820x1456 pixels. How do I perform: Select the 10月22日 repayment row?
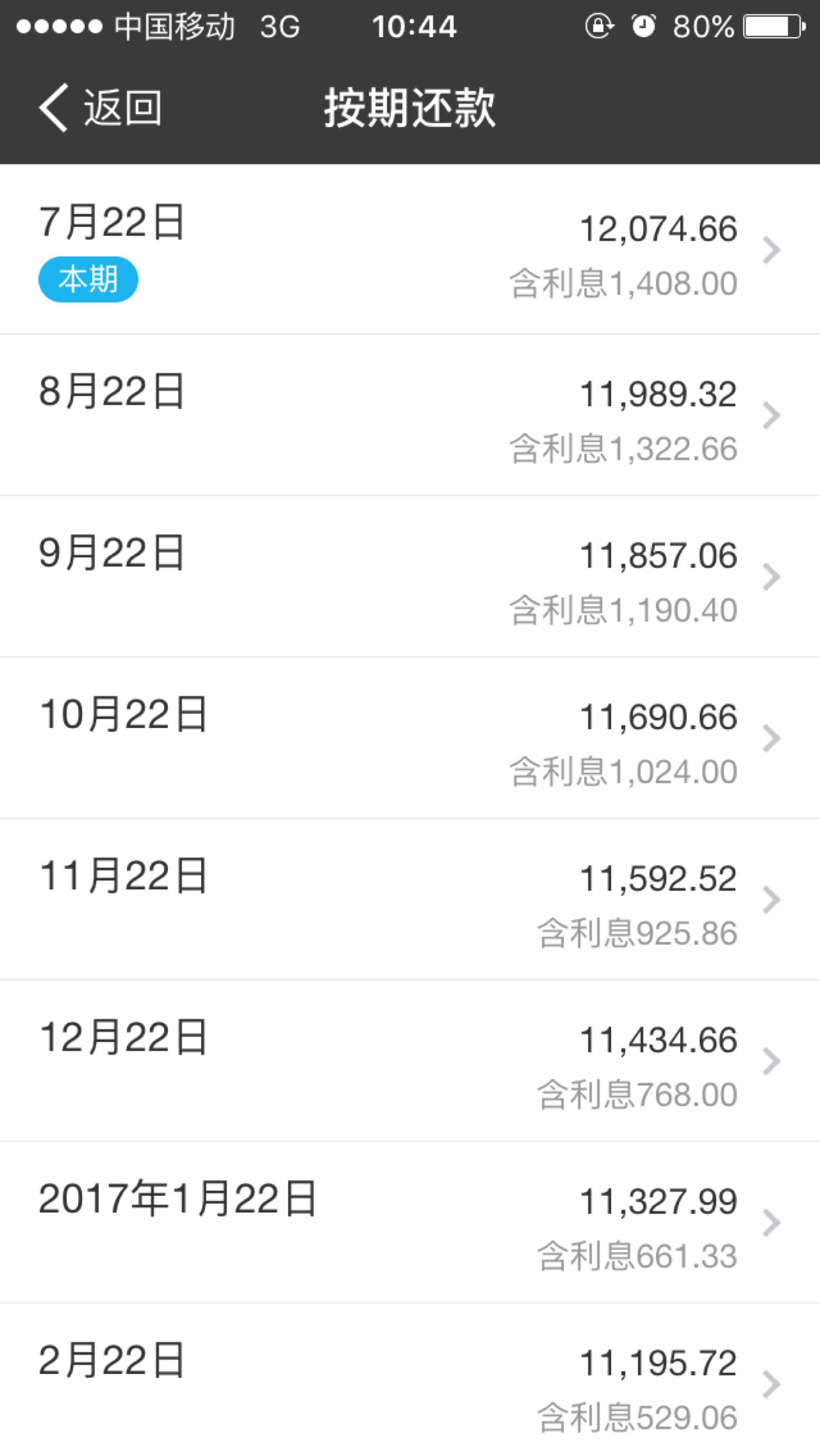(410, 738)
